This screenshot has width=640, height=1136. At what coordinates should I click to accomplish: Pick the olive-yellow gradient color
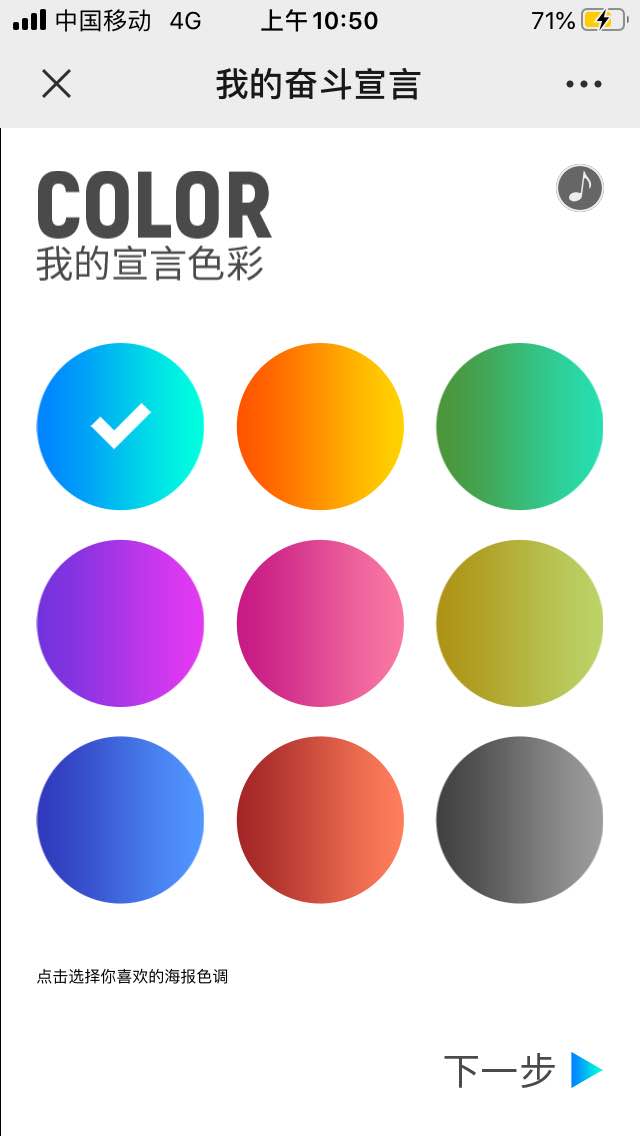coord(520,623)
